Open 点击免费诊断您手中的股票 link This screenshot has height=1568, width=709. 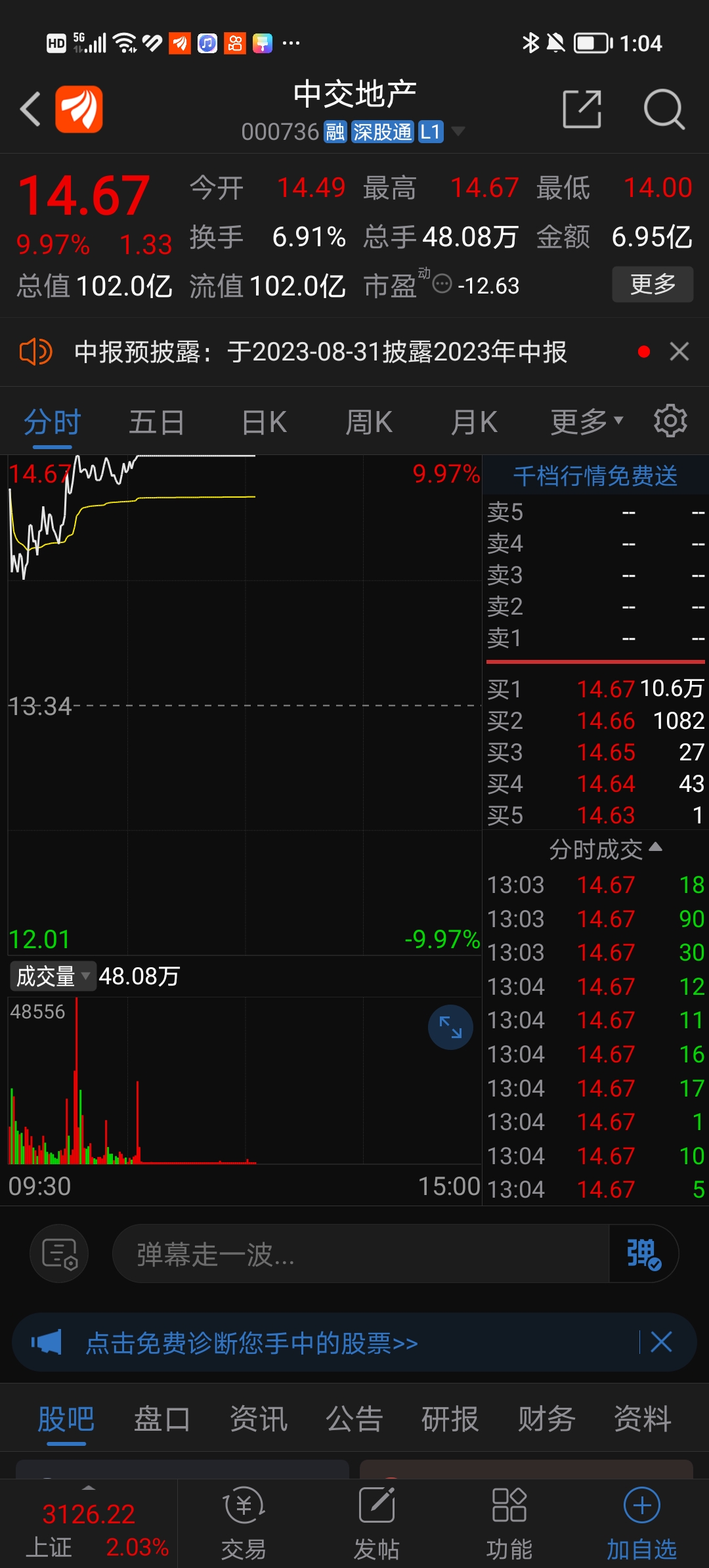point(251,1343)
